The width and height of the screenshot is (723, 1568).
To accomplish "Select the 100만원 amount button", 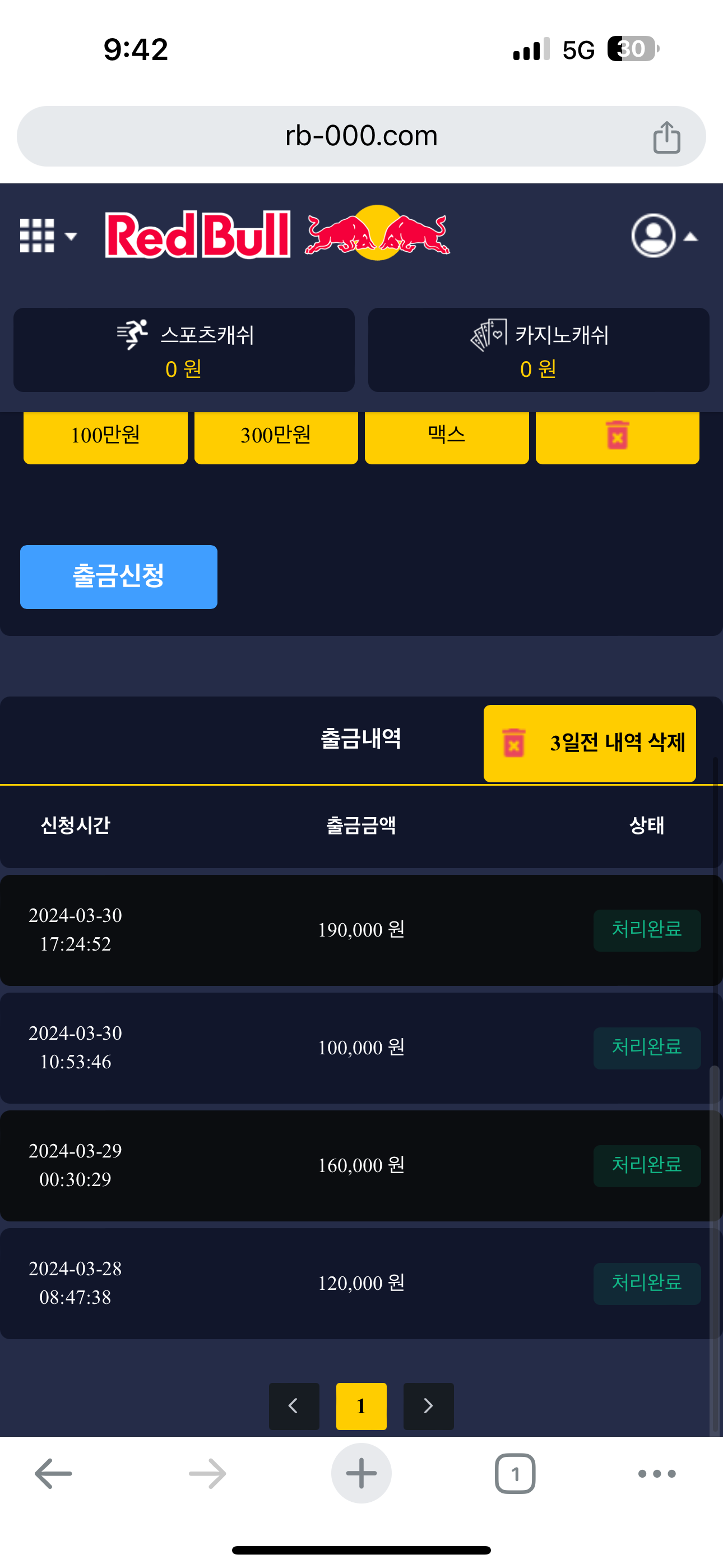I will 105,436.
